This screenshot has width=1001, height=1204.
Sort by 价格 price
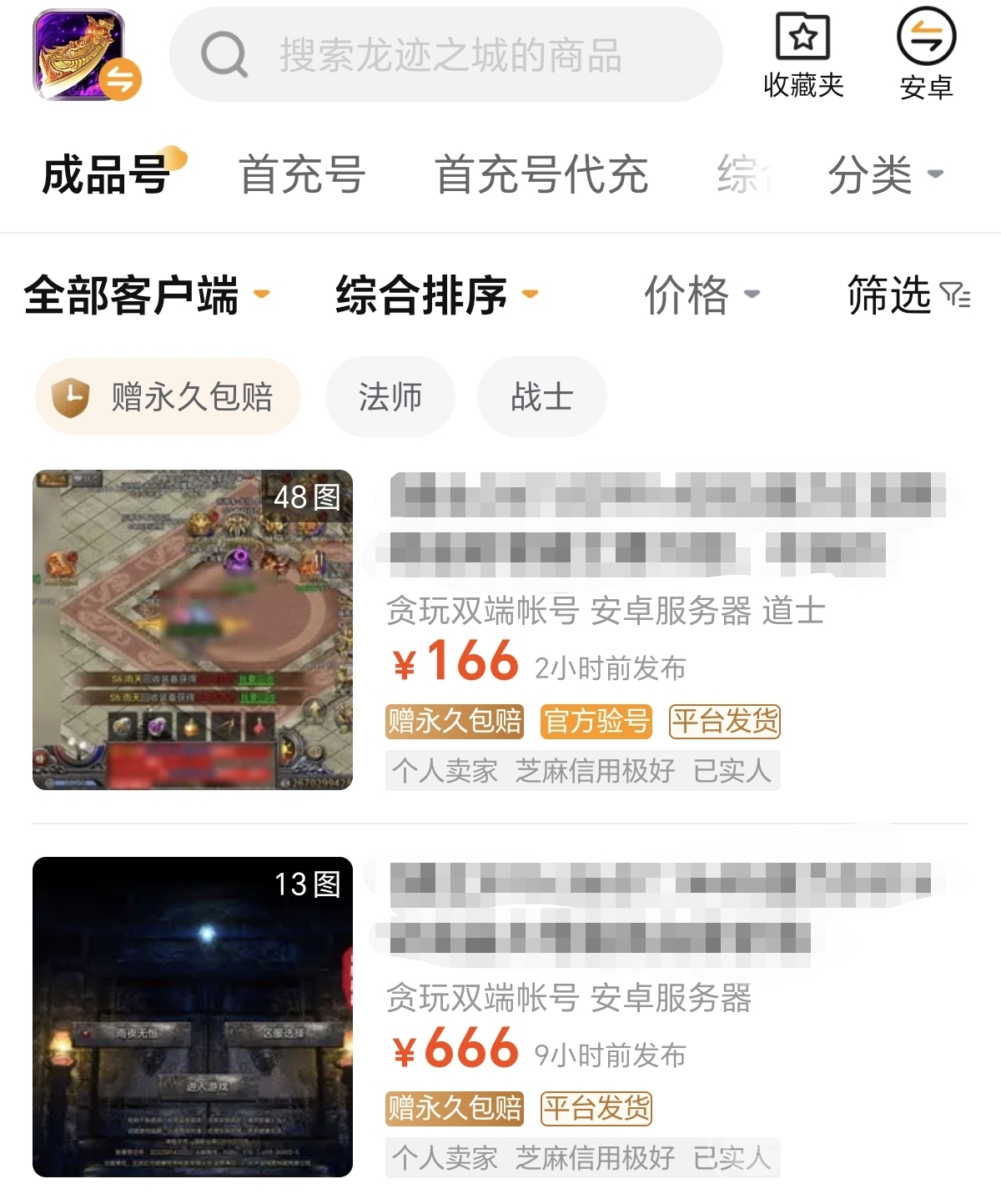click(x=701, y=295)
